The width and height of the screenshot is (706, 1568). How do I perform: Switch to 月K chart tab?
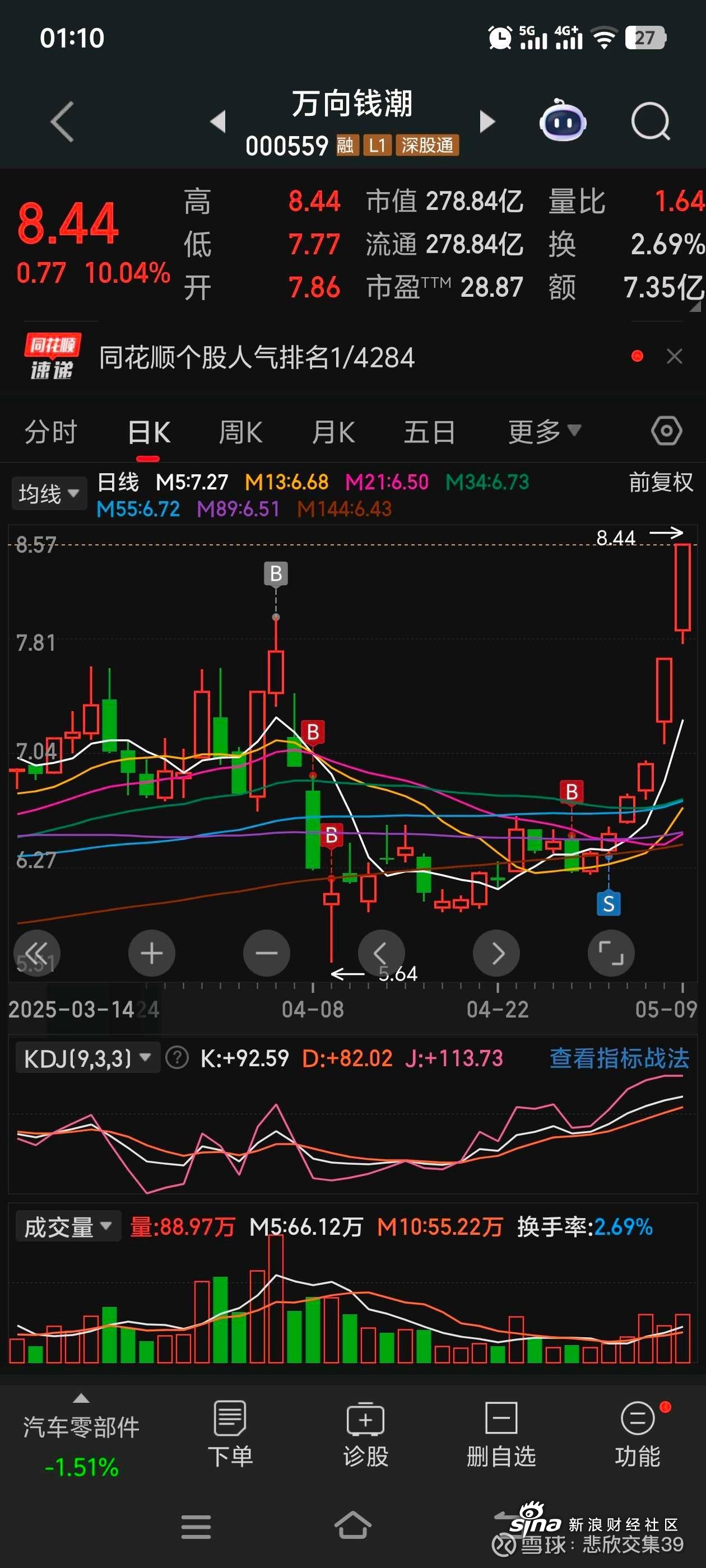pyautogui.click(x=333, y=432)
